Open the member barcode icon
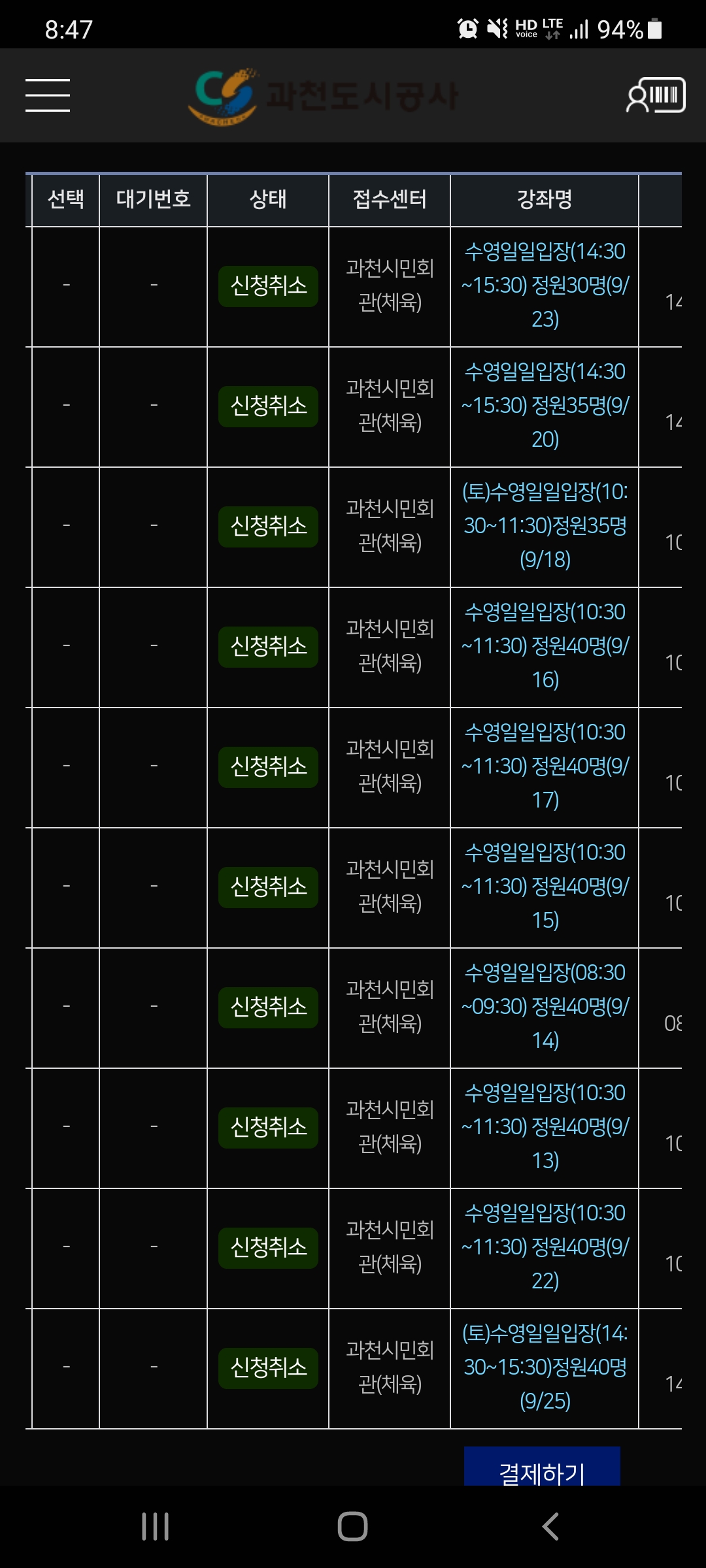Image resolution: width=706 pixels, height=1568 pixels. [656, 95]
